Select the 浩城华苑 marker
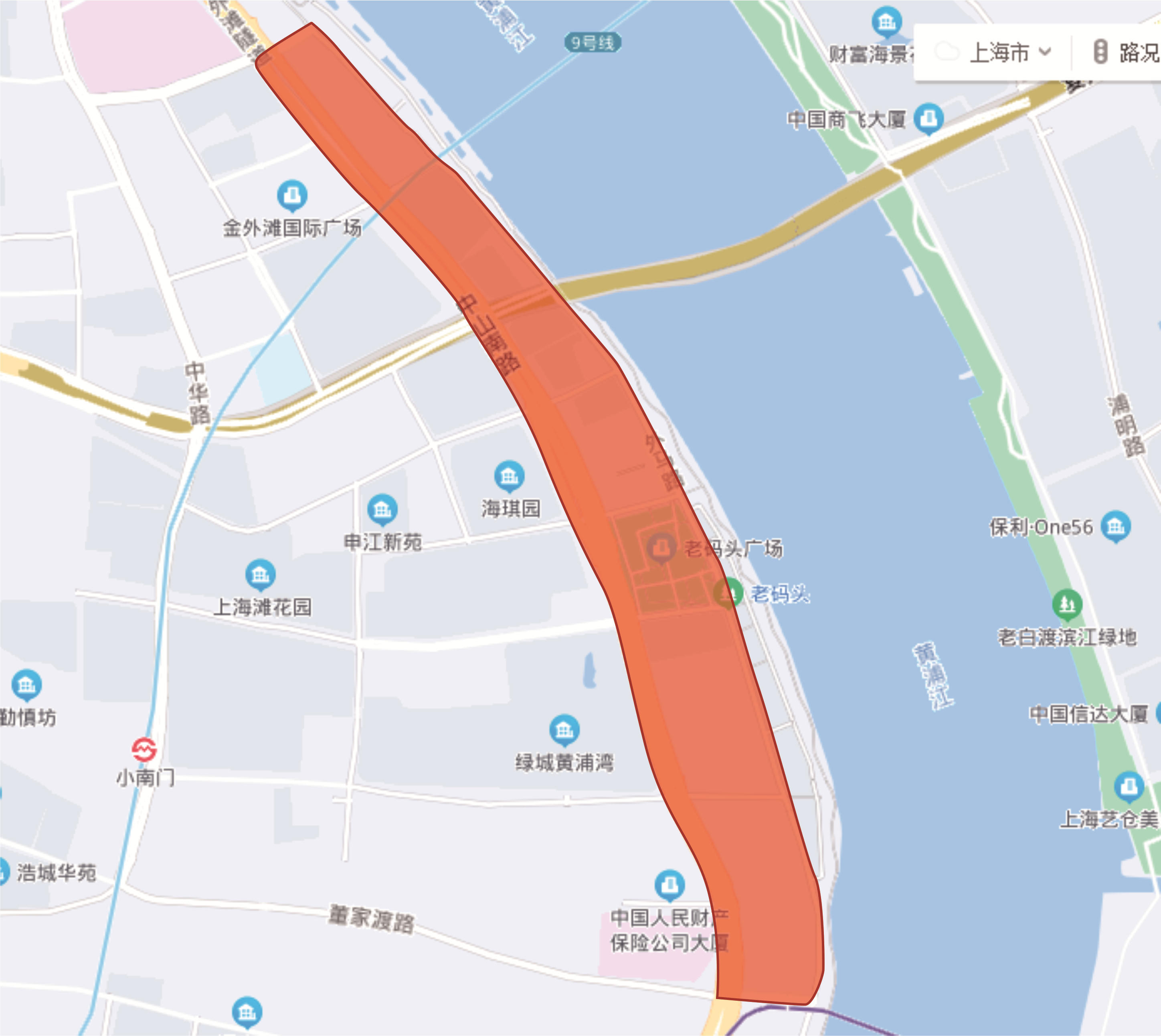The width and height of the screenshot is (1161, 1036). (3, 872)
